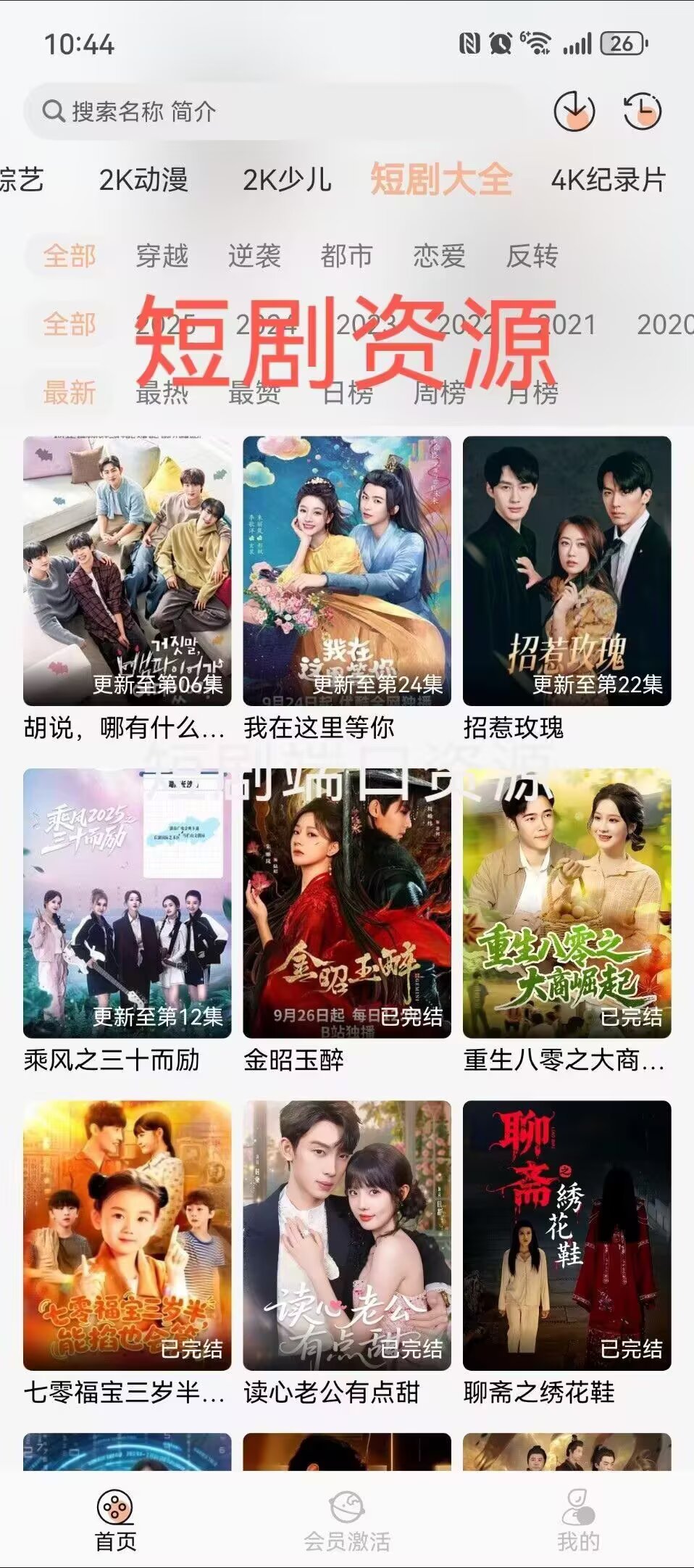Select the 都市 genre filter
Screen dimensions: 694x1568
[x=347, y=256]
